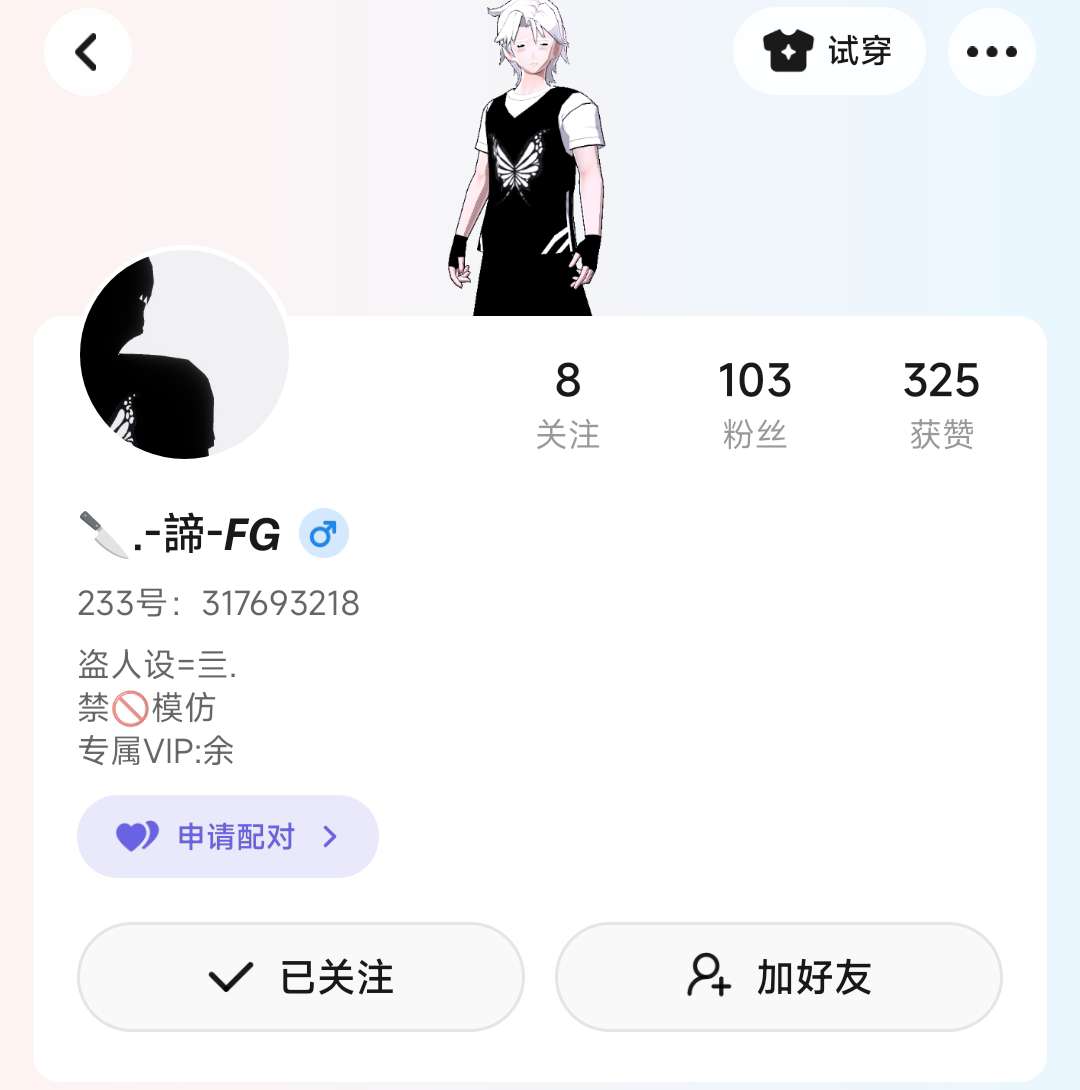The image size is (1080, 1090).
Task: Tap the 试穿 try-on button
Action: [x=829, y=51]
